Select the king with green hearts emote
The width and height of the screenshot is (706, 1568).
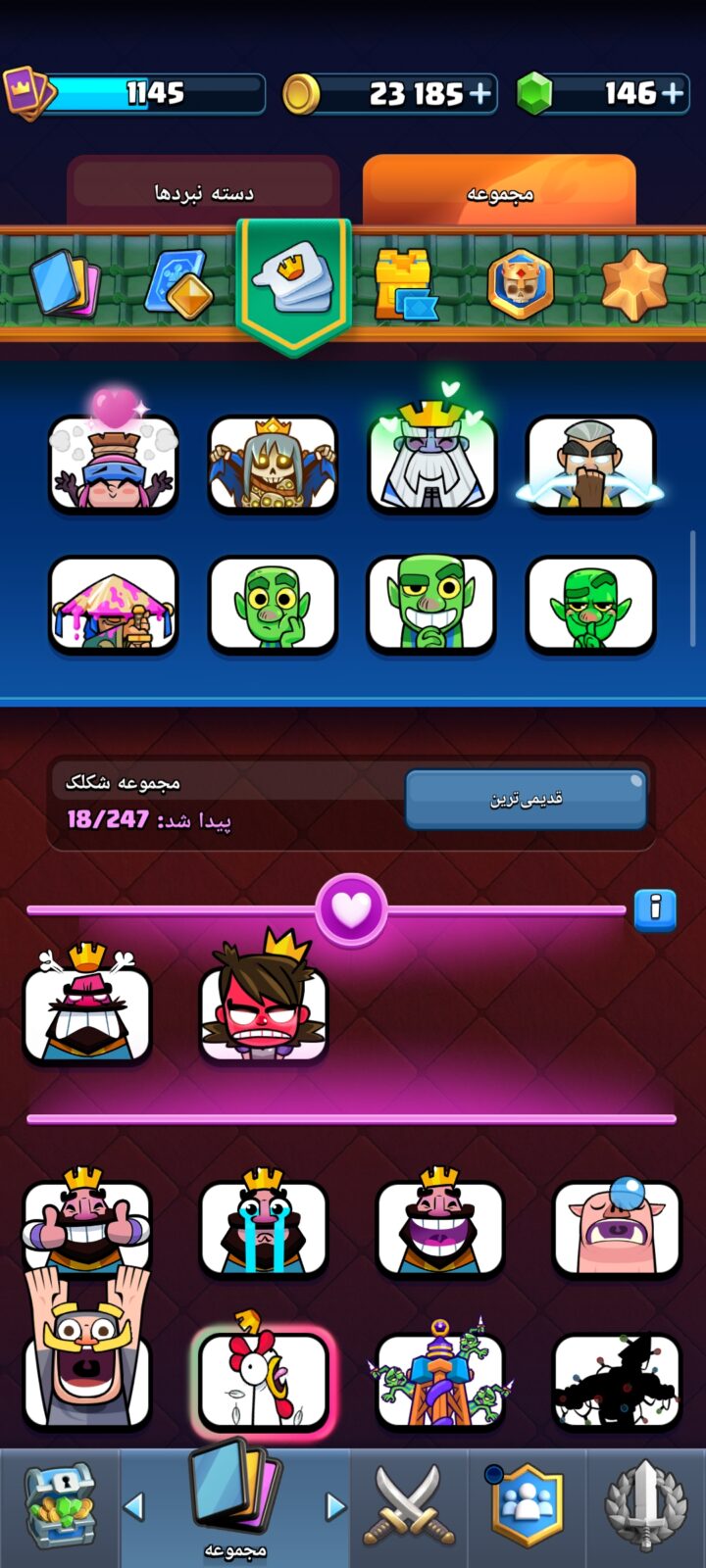pyautogui.click(x=432, y=456)
